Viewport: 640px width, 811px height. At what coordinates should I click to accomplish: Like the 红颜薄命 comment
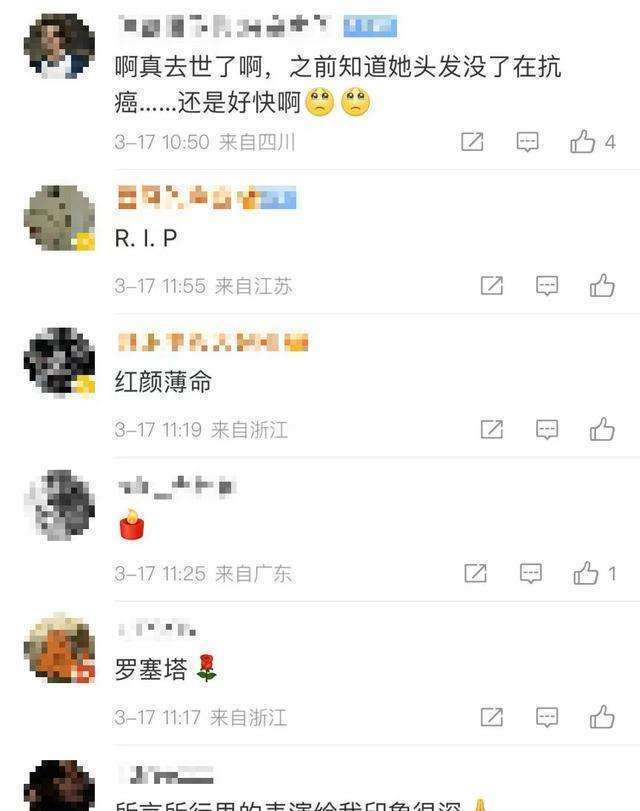point(602,430)
